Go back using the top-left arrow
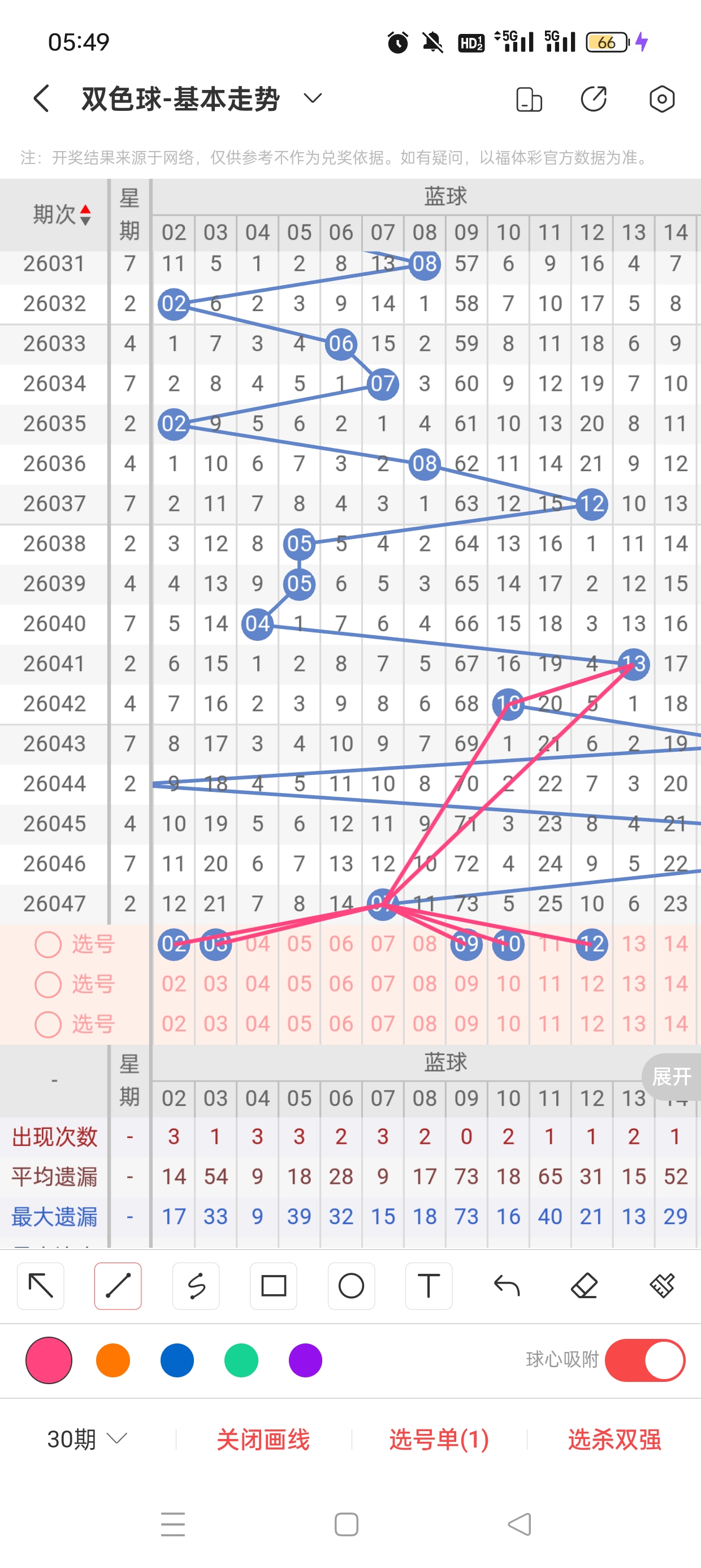 (41, 98)
